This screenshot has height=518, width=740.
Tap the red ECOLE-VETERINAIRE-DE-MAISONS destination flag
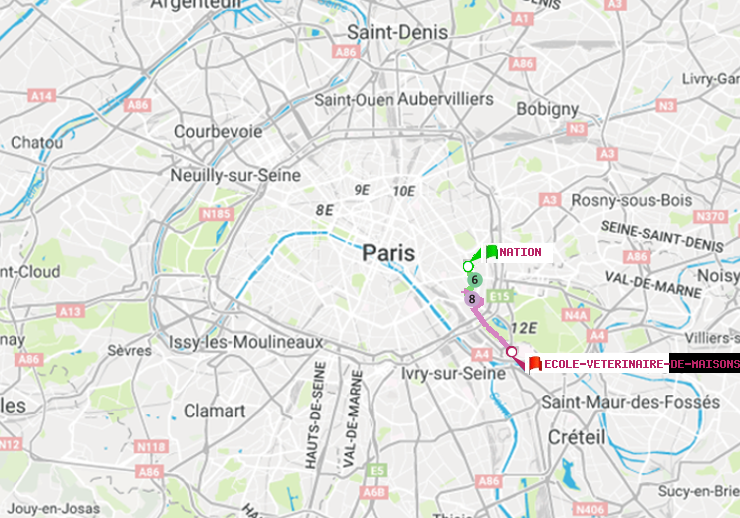coord(536,364)
